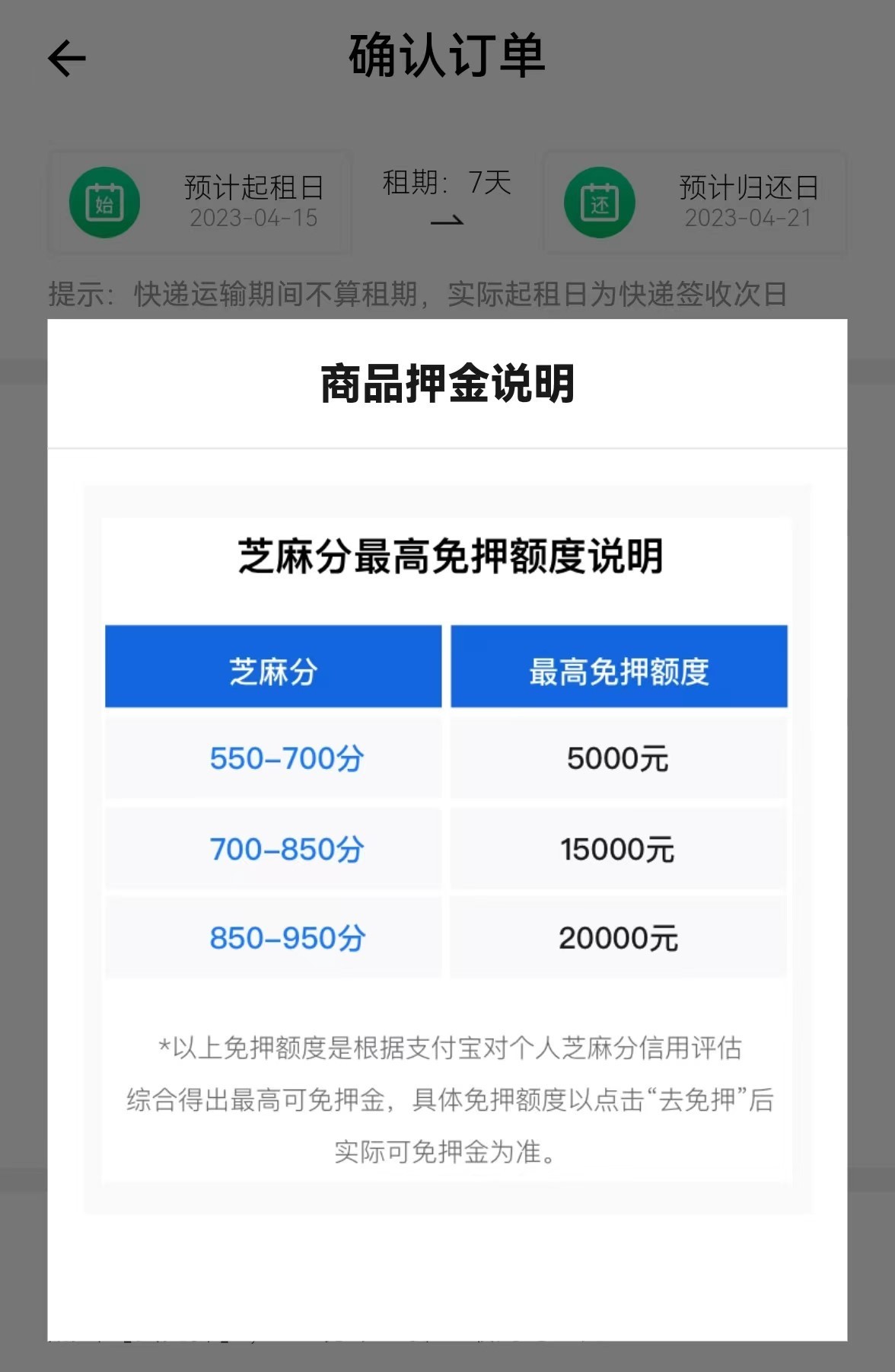Open the 预计归还日 date picker
This screenshot has width=895, height=1372.
tap(694, 203)
